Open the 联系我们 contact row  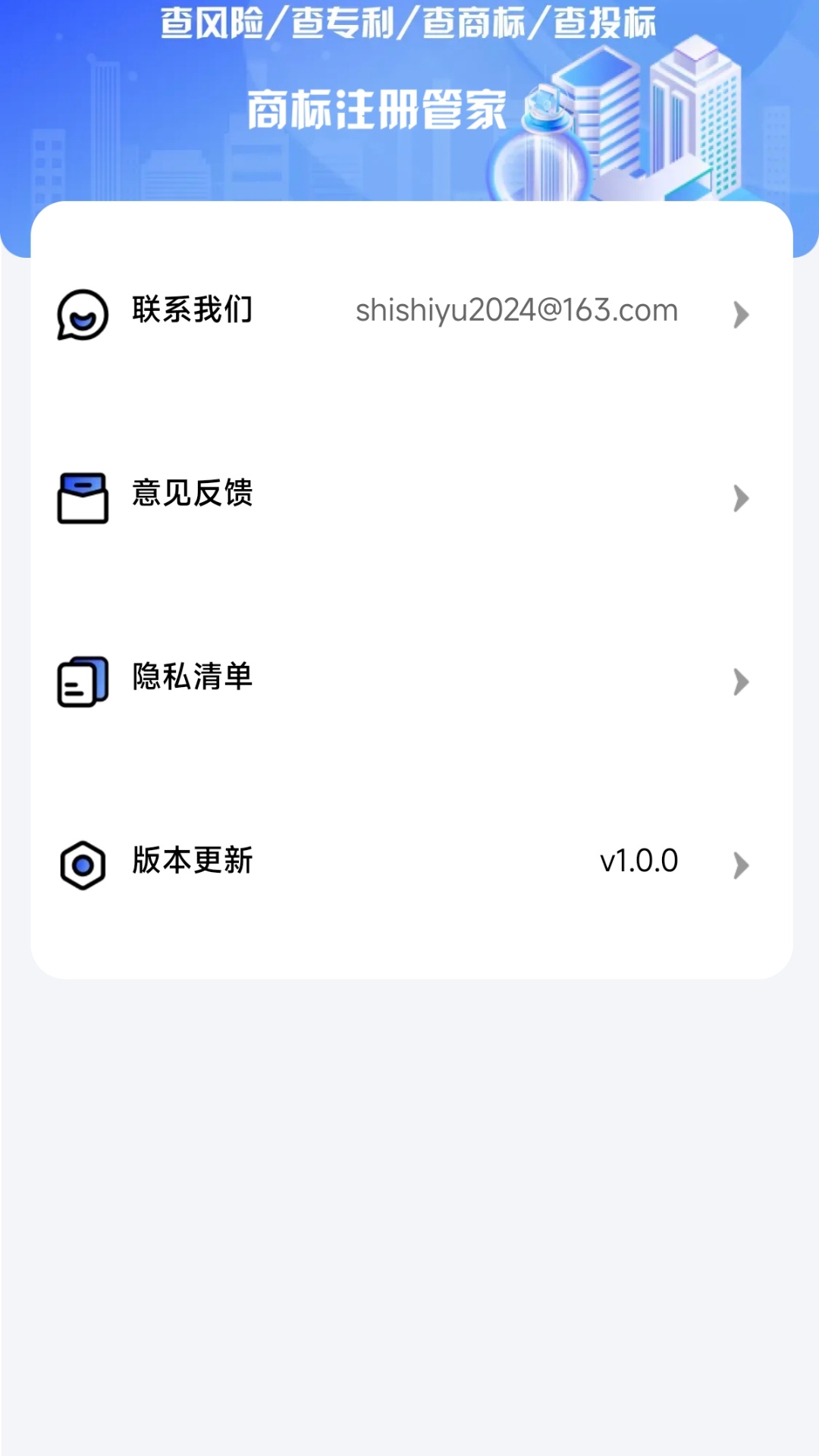point(409,312)
